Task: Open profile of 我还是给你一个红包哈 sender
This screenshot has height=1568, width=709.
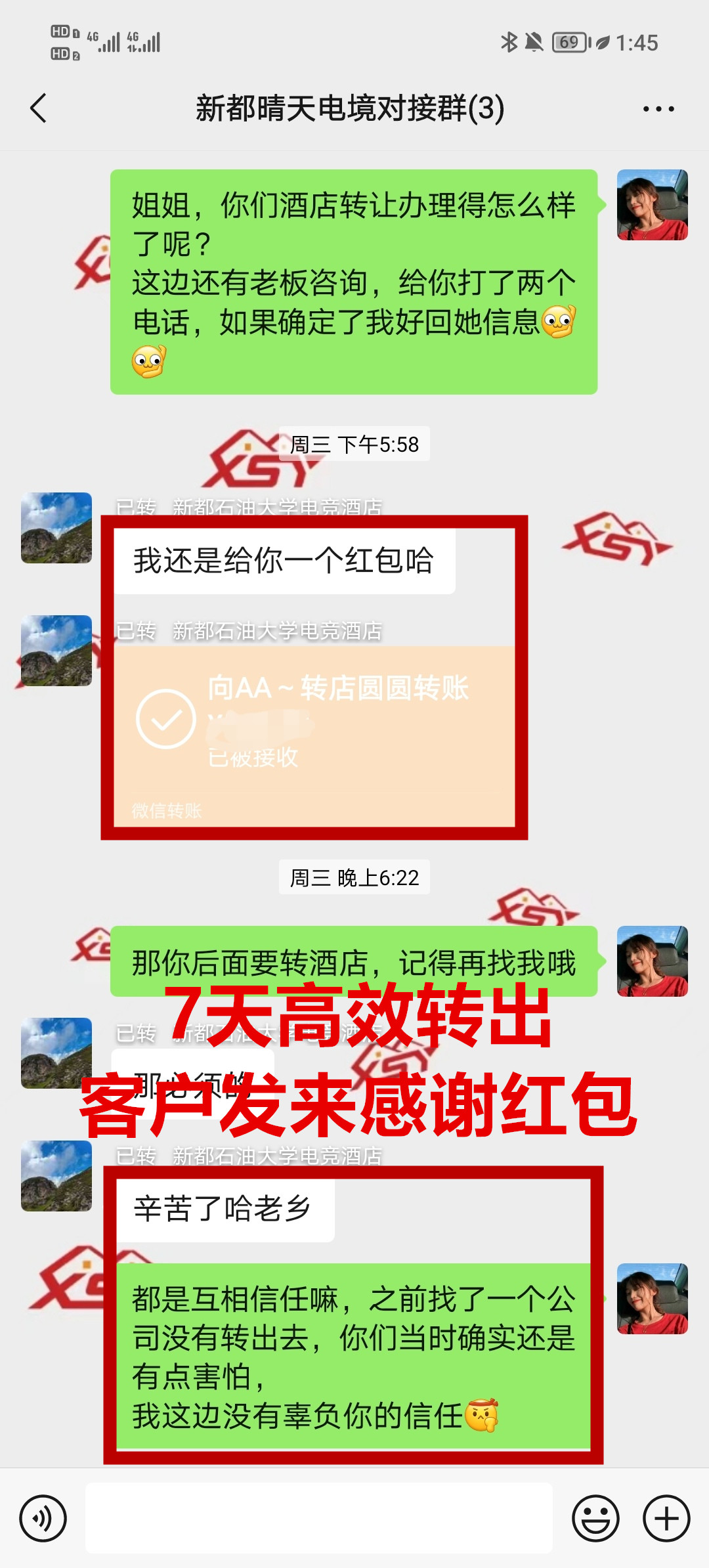Action: pos(56,528)
